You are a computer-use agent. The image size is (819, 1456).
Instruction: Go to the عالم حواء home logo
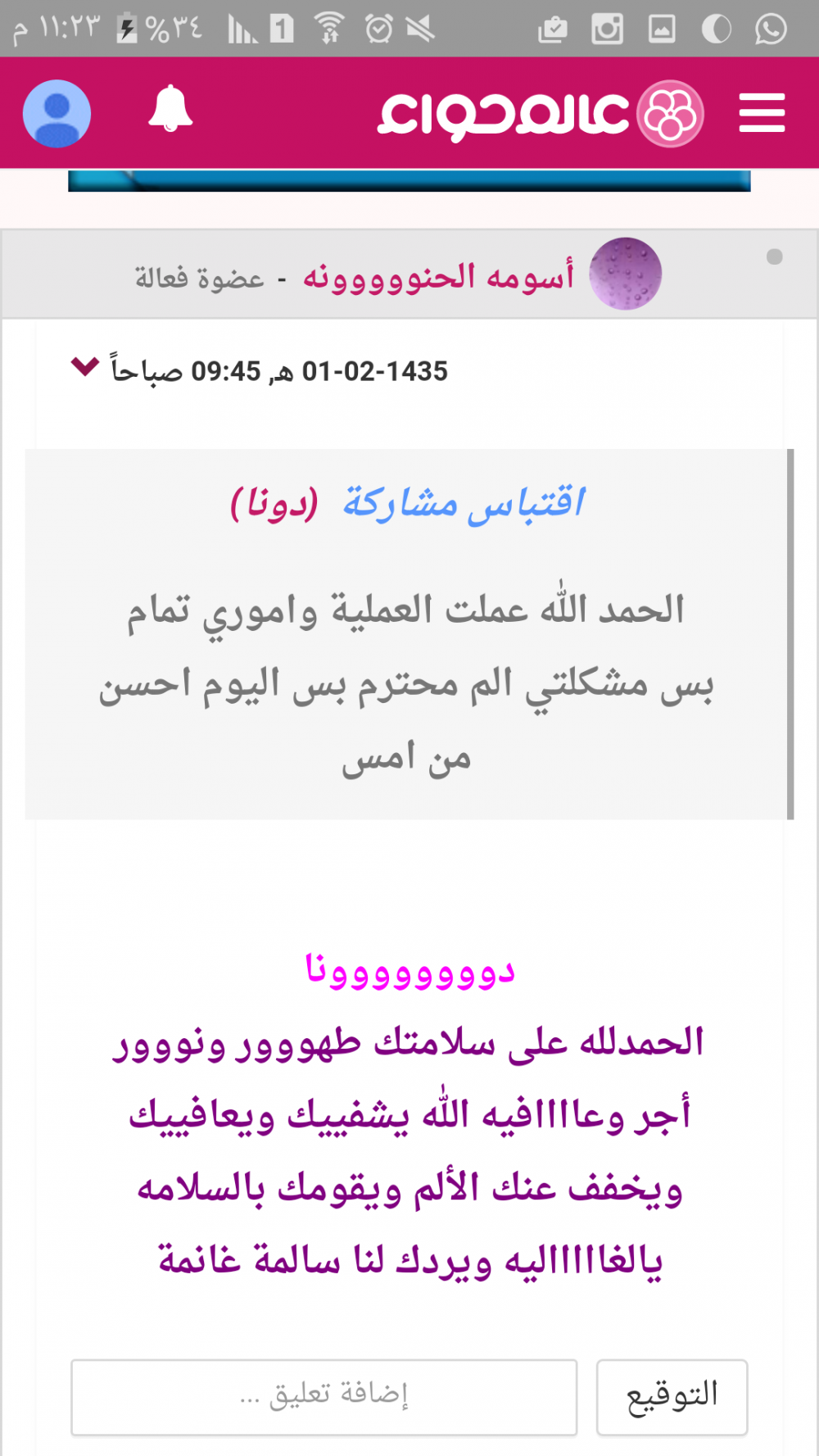(x=541, y=113)
